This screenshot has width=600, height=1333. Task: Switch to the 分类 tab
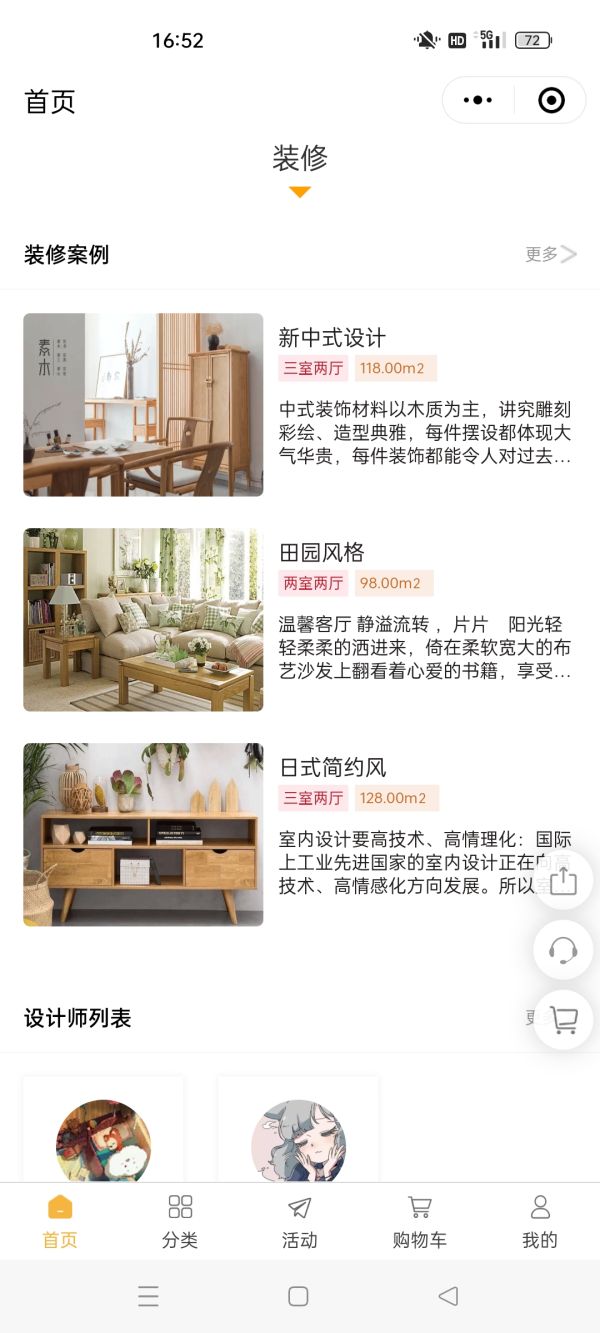click(x=180, y=1221)
